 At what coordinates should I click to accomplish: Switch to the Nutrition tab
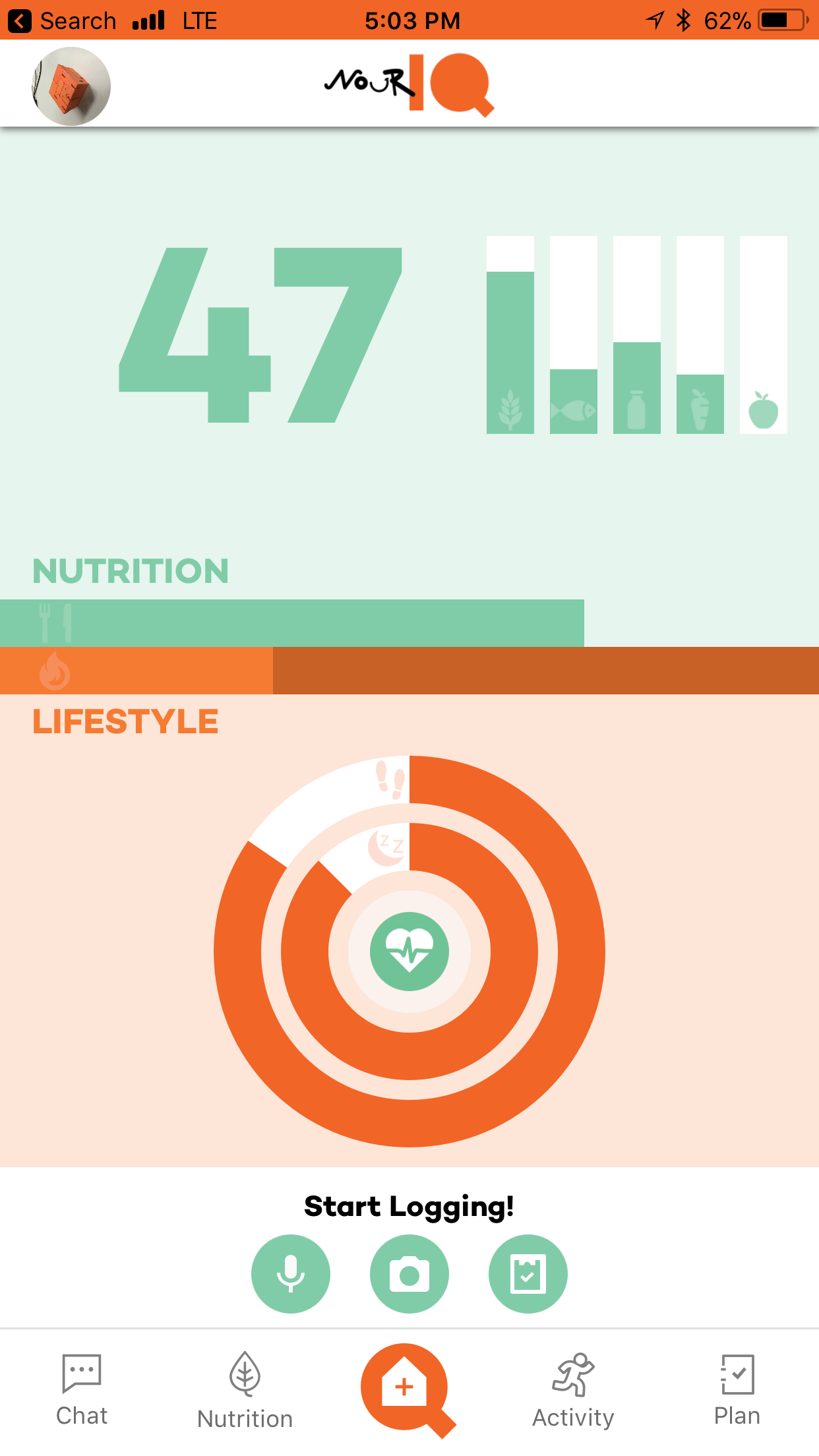245,1389
